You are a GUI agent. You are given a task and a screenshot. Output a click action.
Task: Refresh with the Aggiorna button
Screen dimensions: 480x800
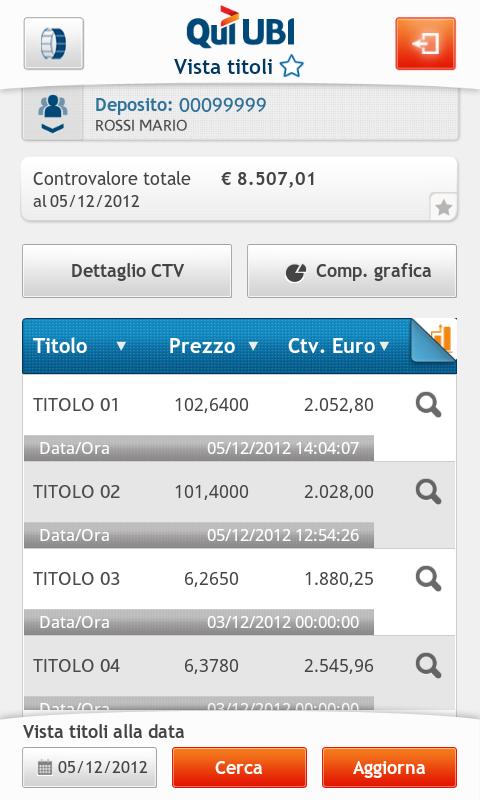click(389, 767)
